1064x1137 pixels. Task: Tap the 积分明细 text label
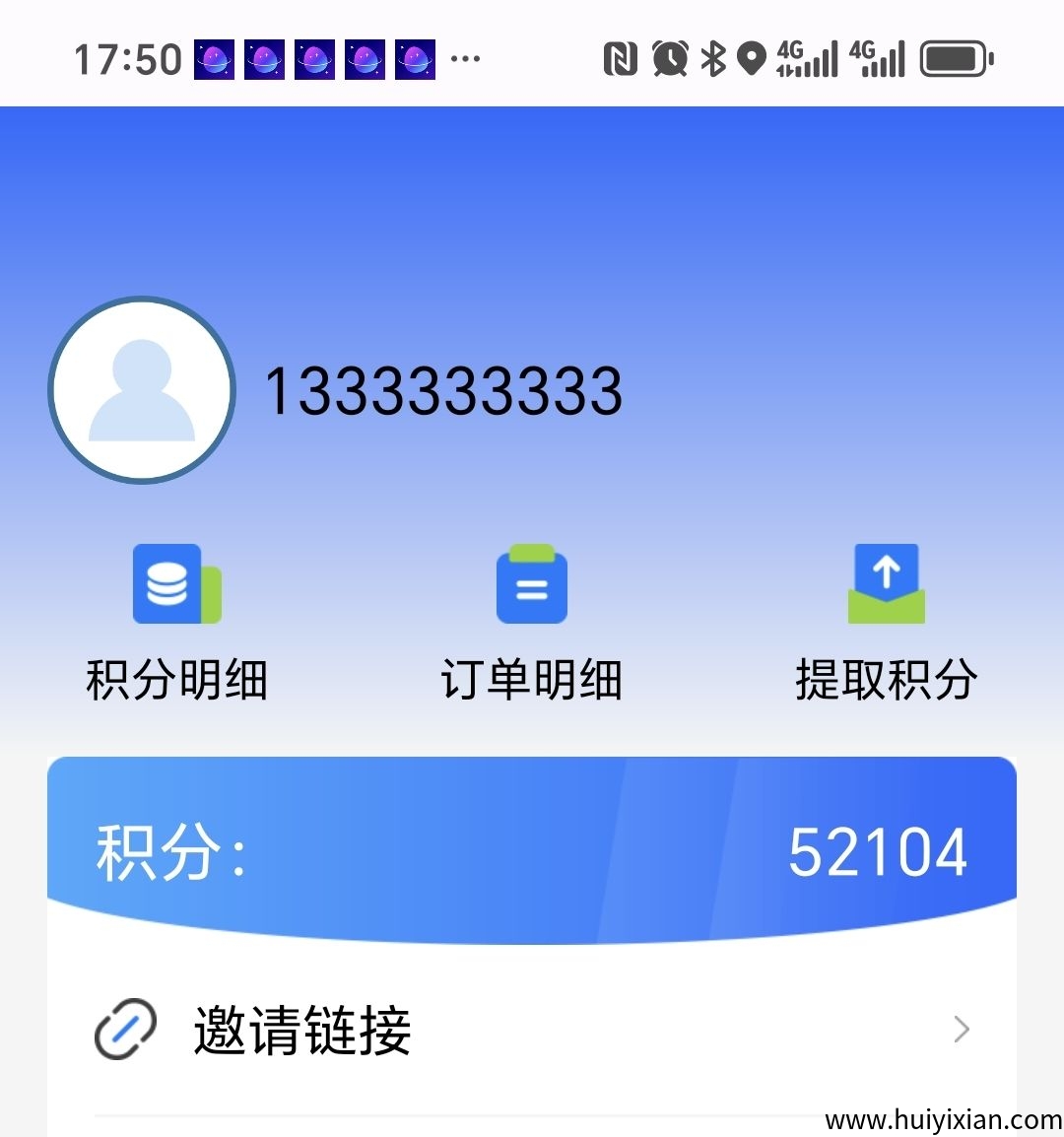[x=175, y=678]
